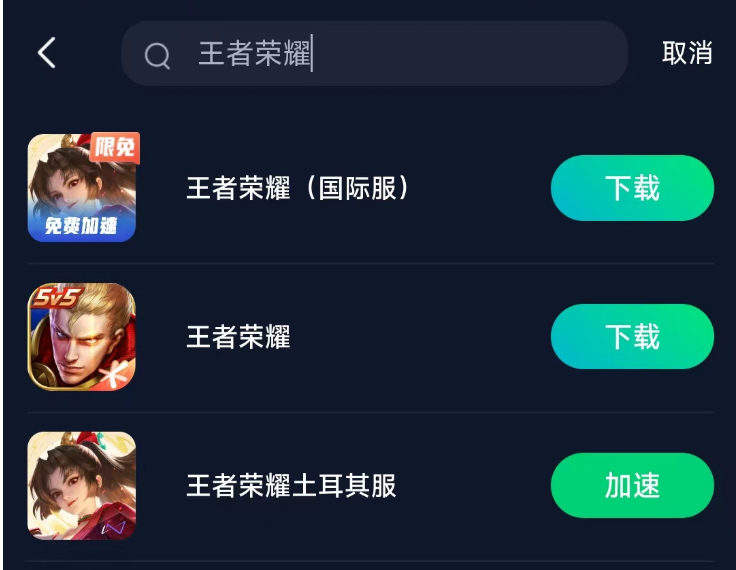The image size is (736, 570).
Task: Download the 王者荣耀 game
Action: click(x=632, y=337)
